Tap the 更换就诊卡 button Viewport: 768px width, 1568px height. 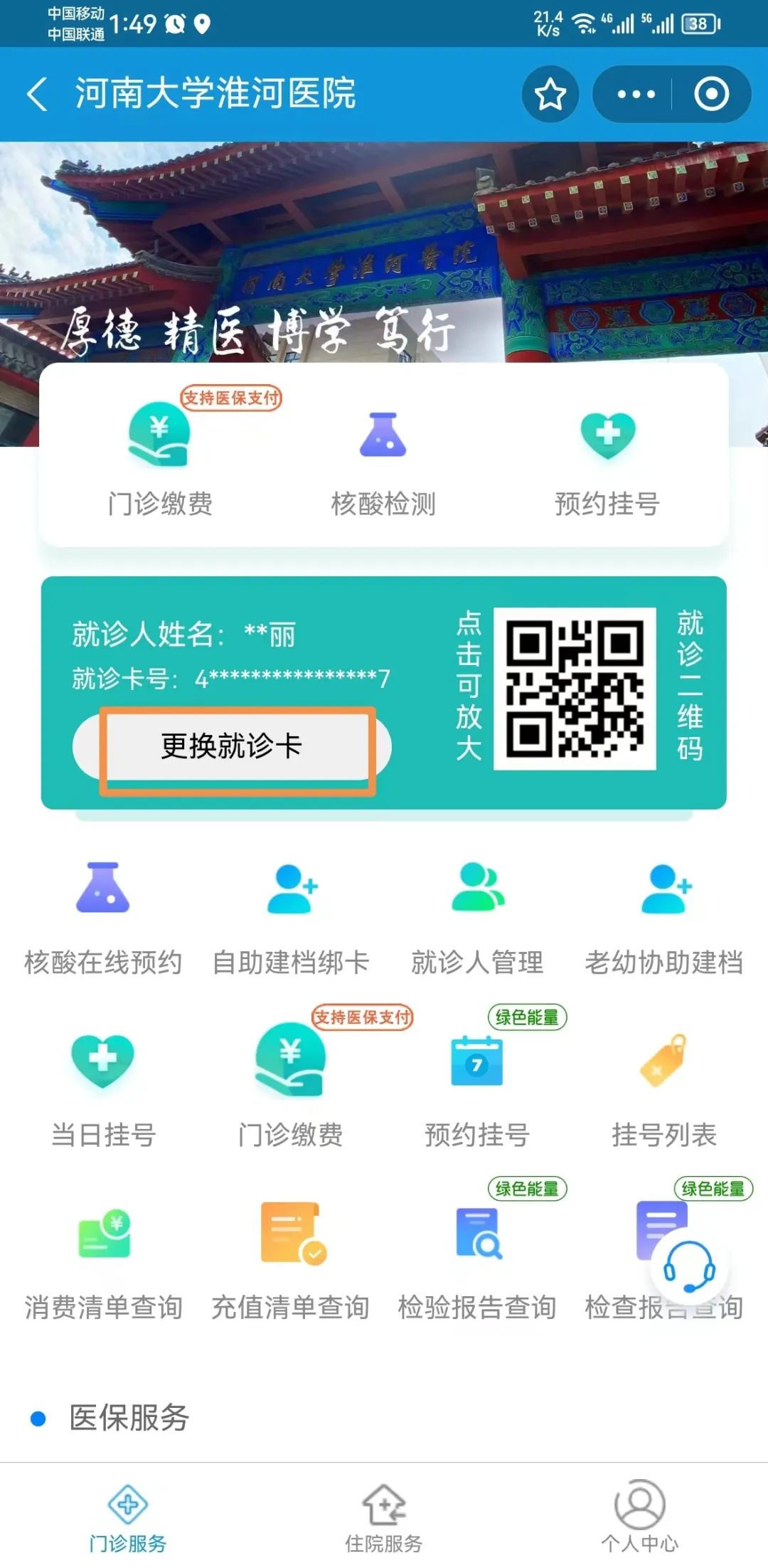point(233,746)
